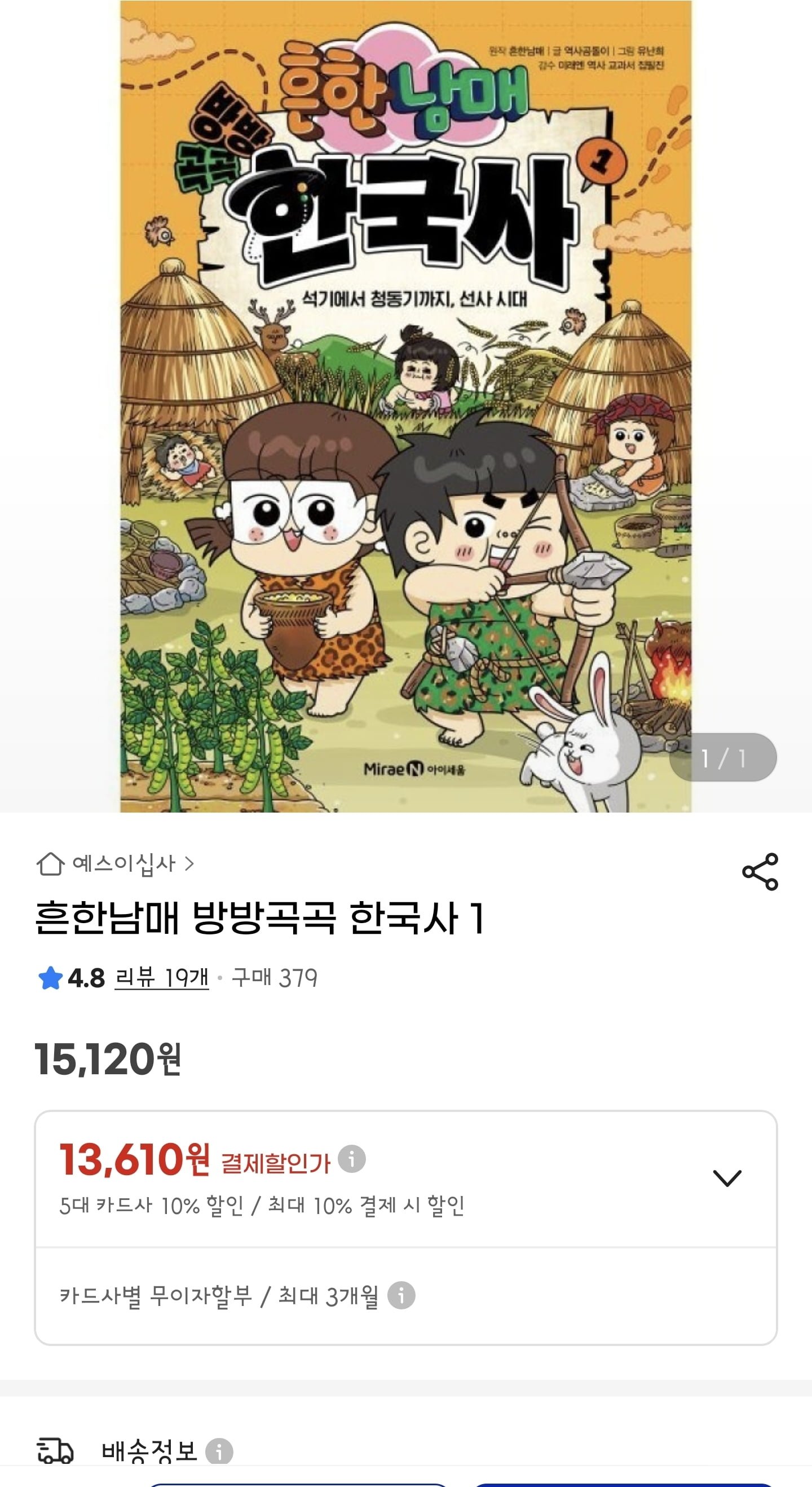This screenshot has width=812, height=1487.
Task: Open the 리뷰 19개 reviews link
Action: tap(162, 977)
